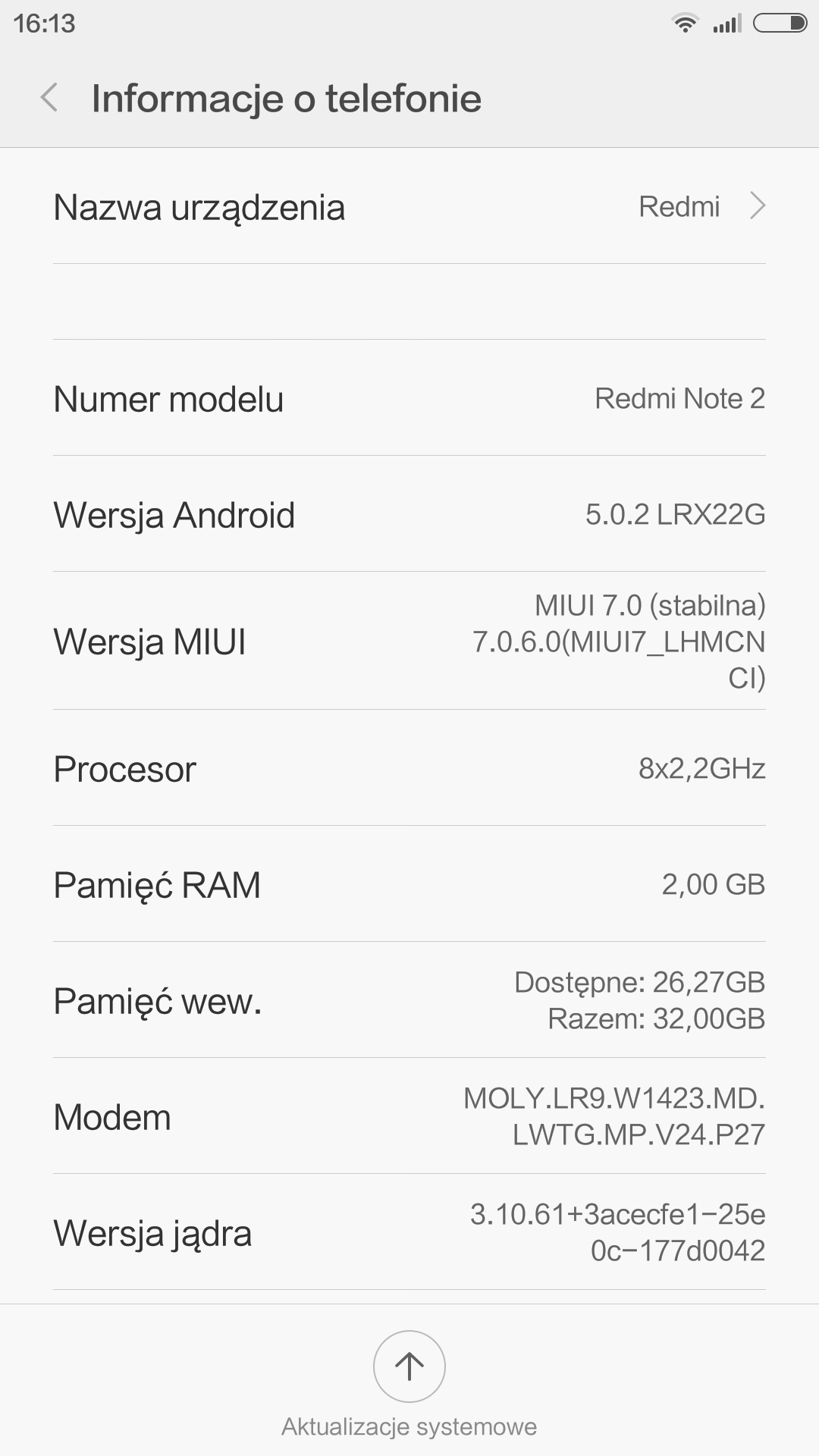The height and width of the screenshot is (1456, 819).
Task: Go back from Informacje o telefonie
Action: coord(49,98)
